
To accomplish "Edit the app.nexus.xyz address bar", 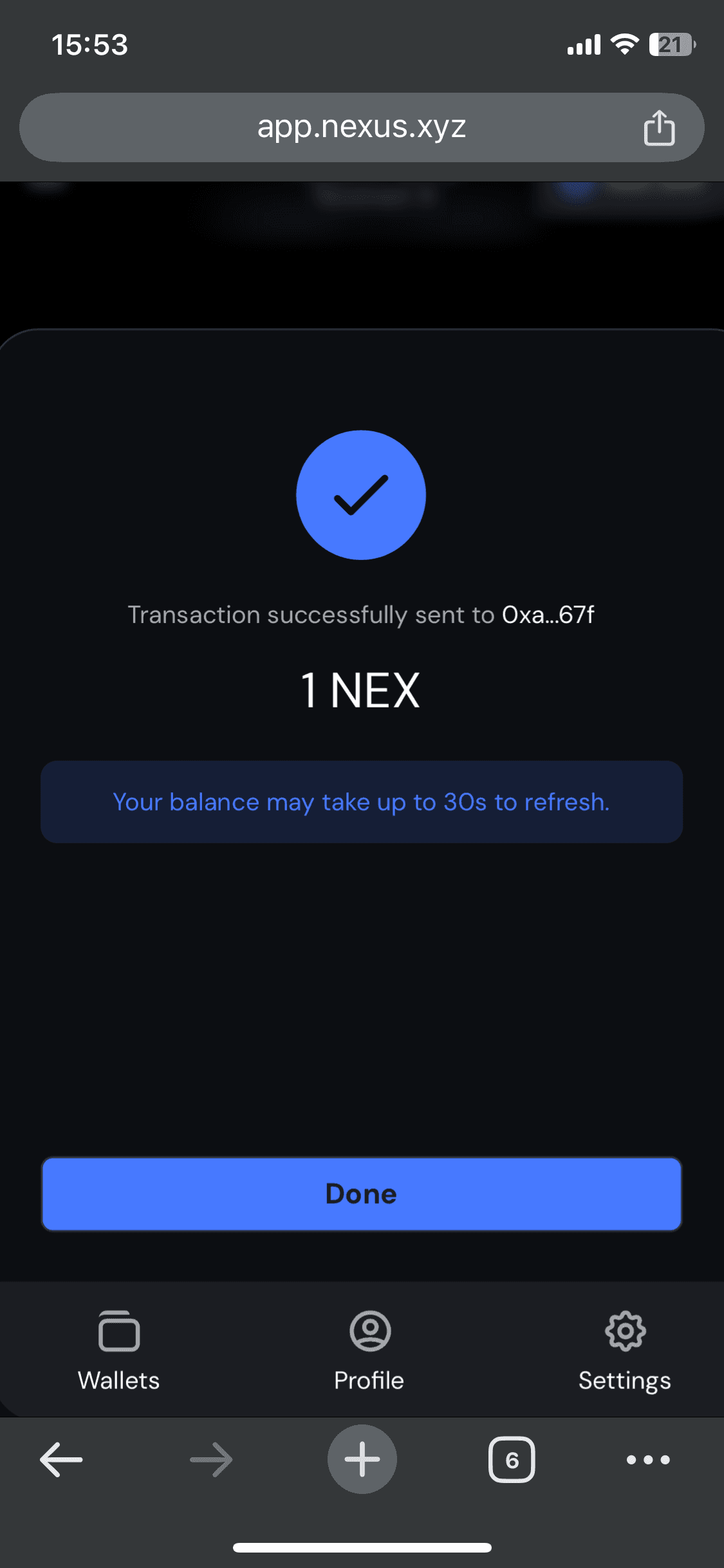I will (x=360, y=127).
